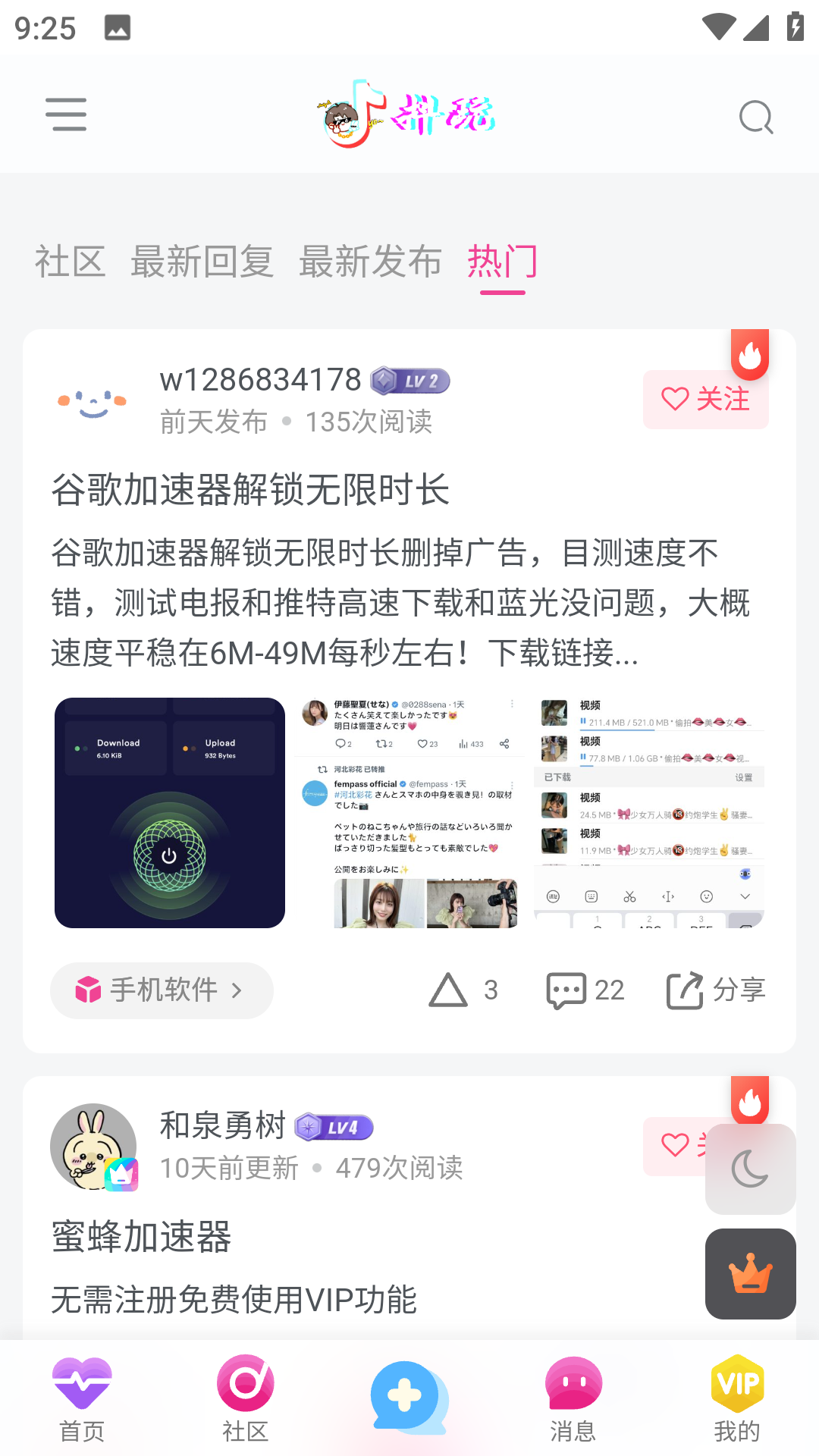Viewport: 819px width, 1456px height.
Task: Open comments on the 谷歌加速器 post
Action: (585, 990)
